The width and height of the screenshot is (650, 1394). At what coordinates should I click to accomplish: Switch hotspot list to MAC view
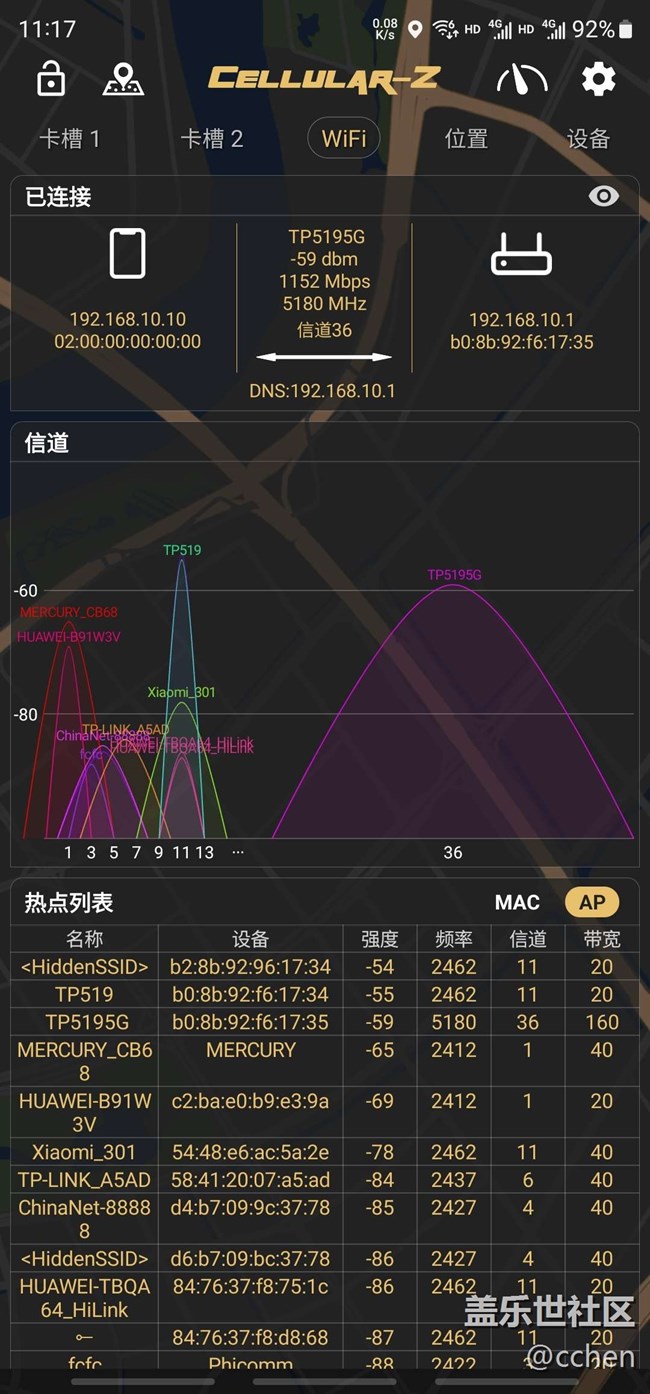point(517,902)
